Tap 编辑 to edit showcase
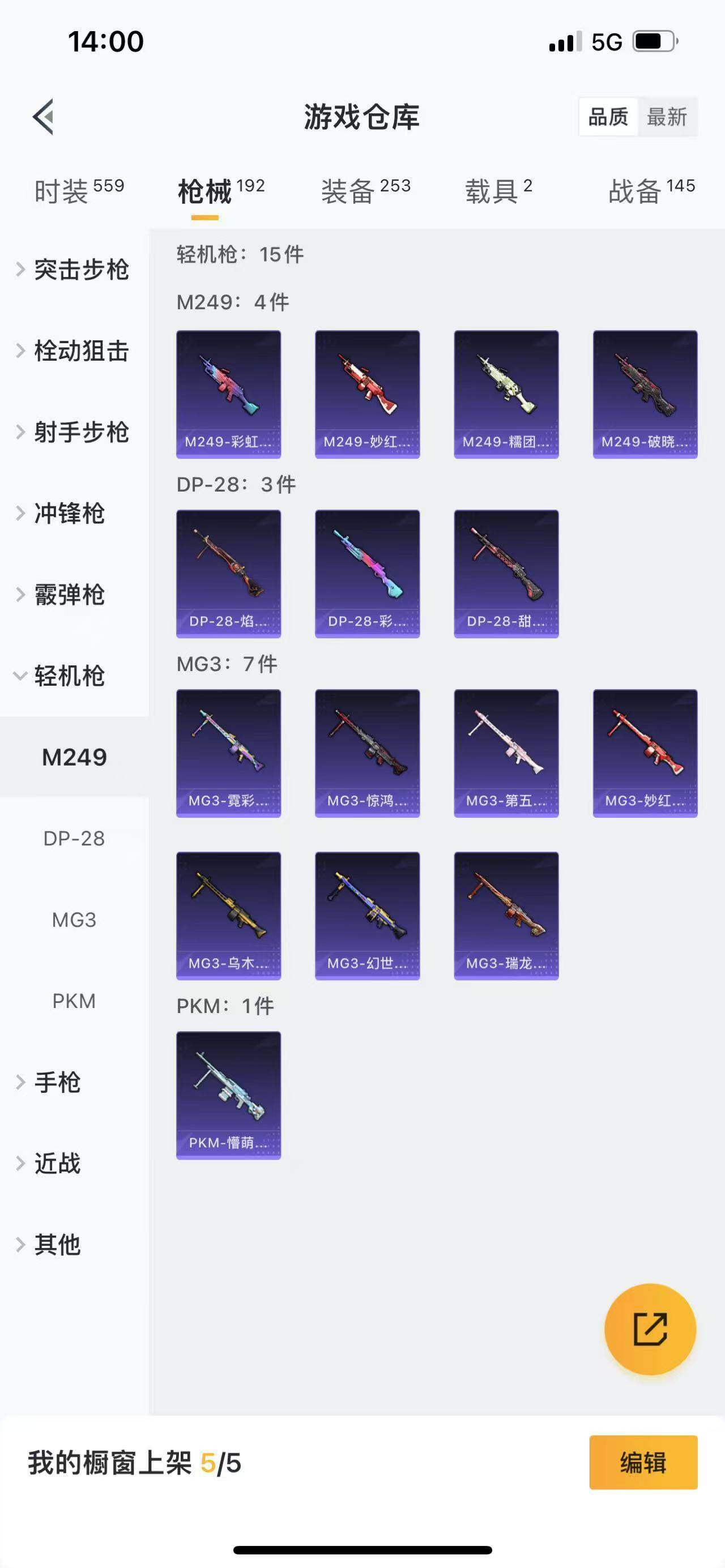 click(643, 1462)
